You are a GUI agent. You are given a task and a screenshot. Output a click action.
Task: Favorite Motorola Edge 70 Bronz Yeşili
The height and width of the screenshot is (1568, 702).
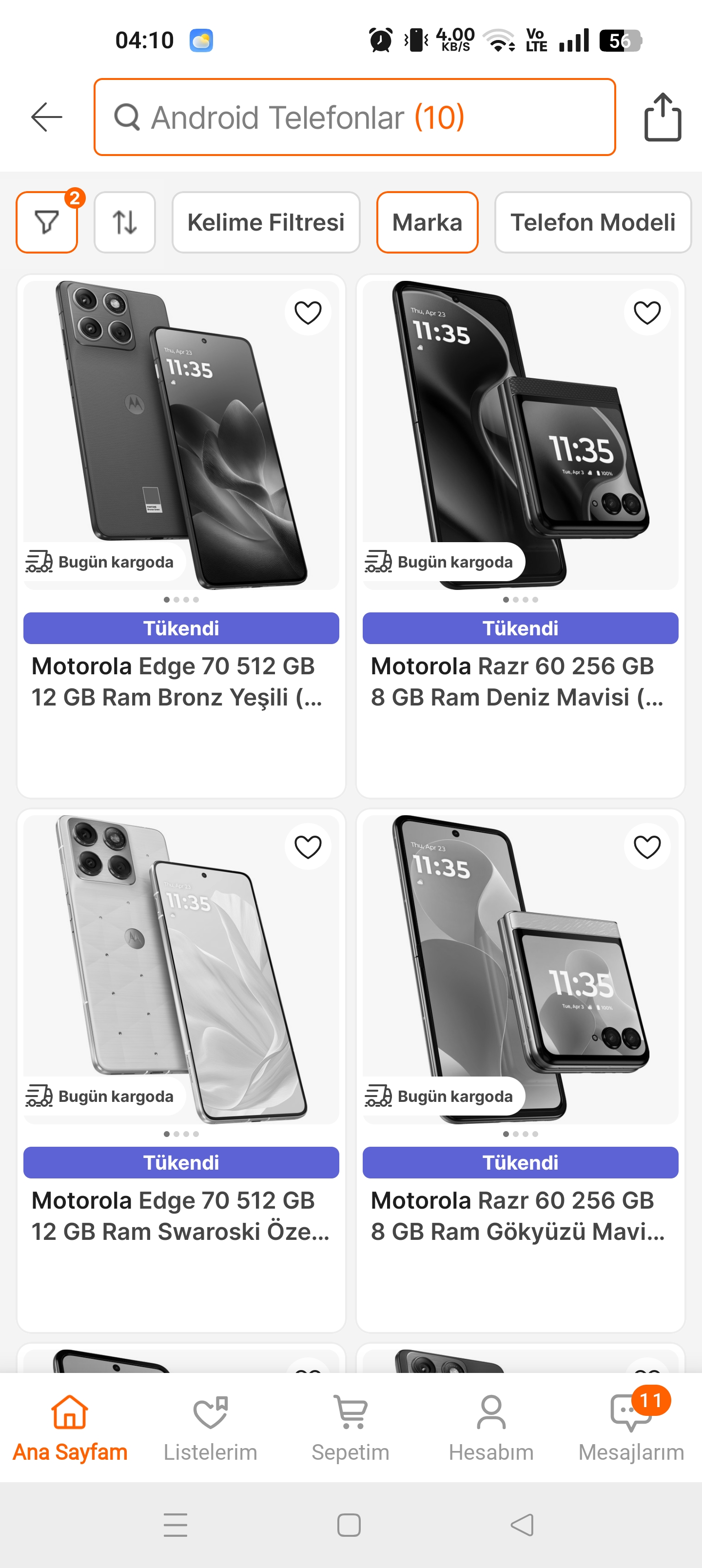click(308, 313)
